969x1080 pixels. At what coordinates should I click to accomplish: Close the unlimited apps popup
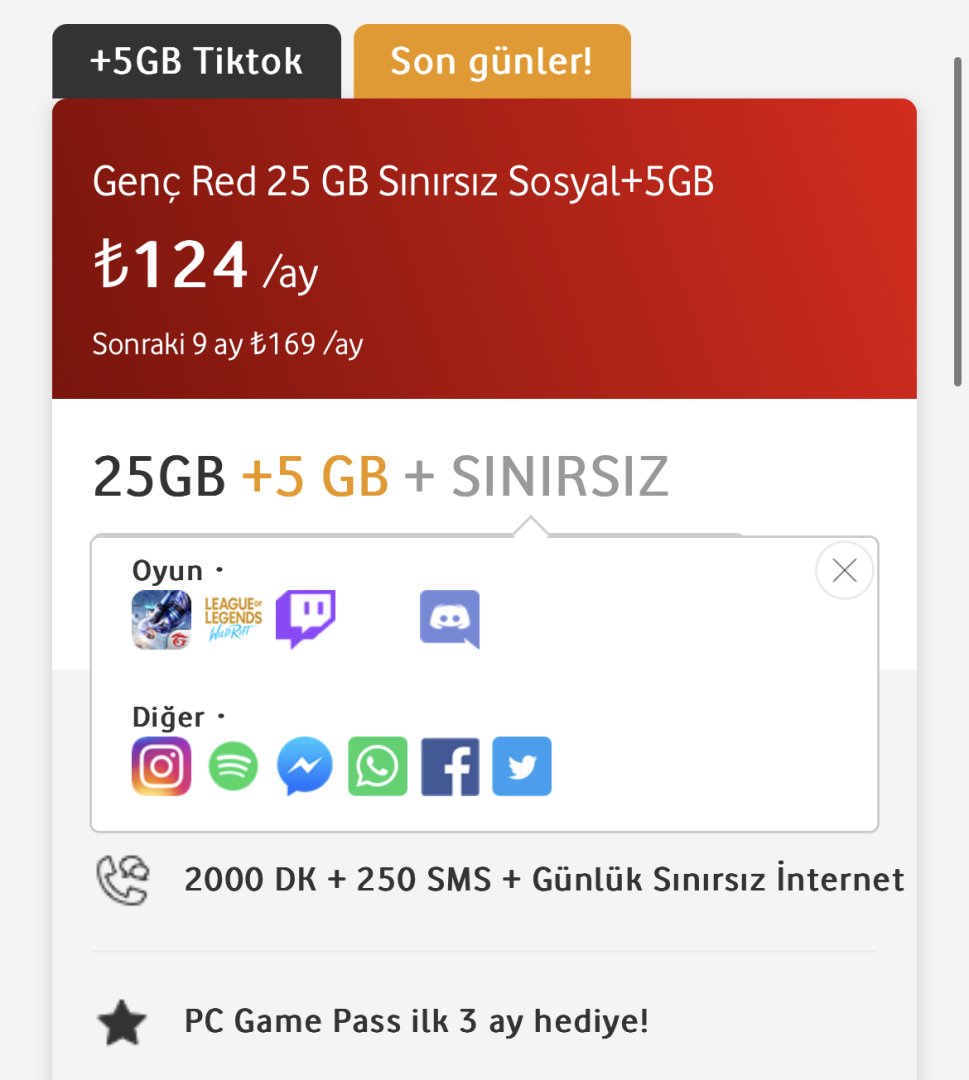844,571
